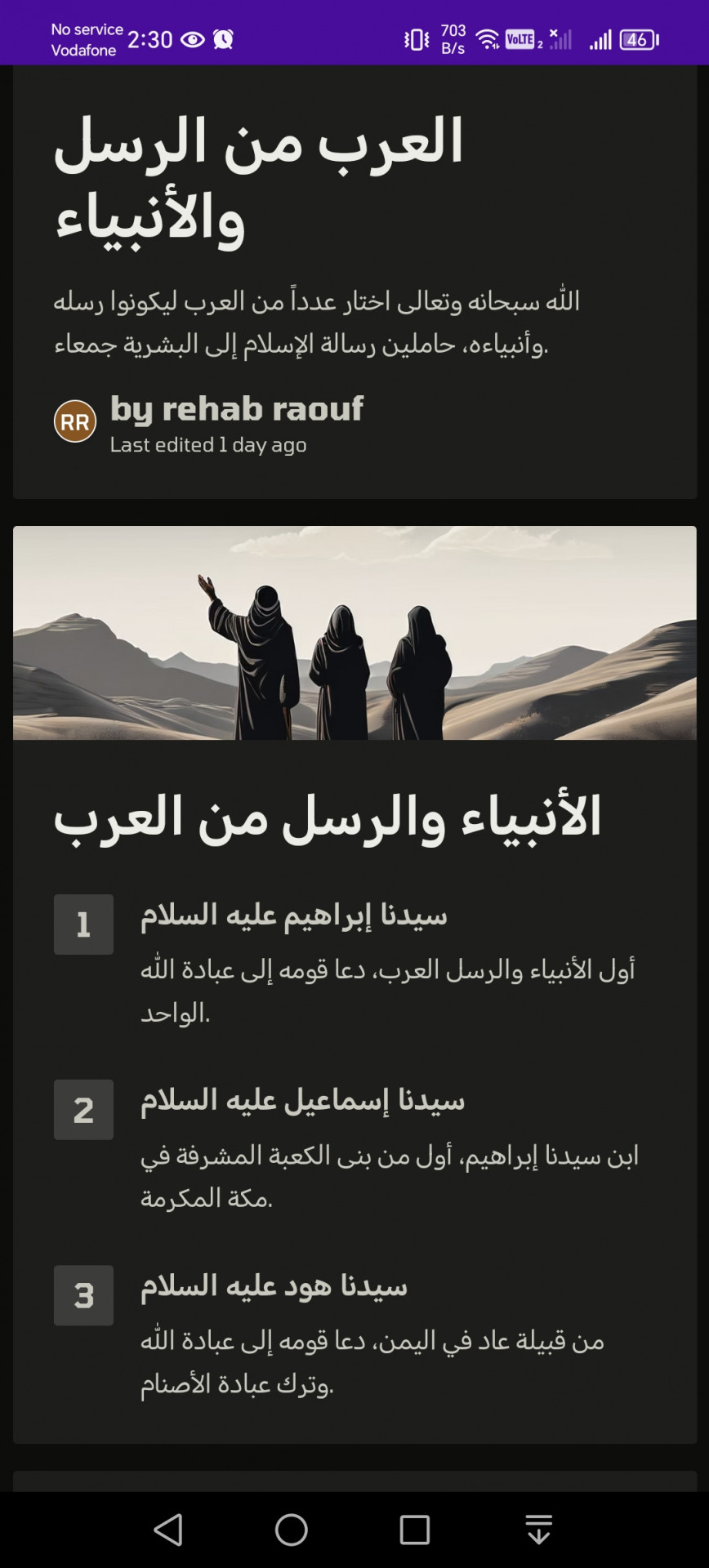709x1568 pixels.
Task: Open recent apps with the square button
Action: (415, 1530)
